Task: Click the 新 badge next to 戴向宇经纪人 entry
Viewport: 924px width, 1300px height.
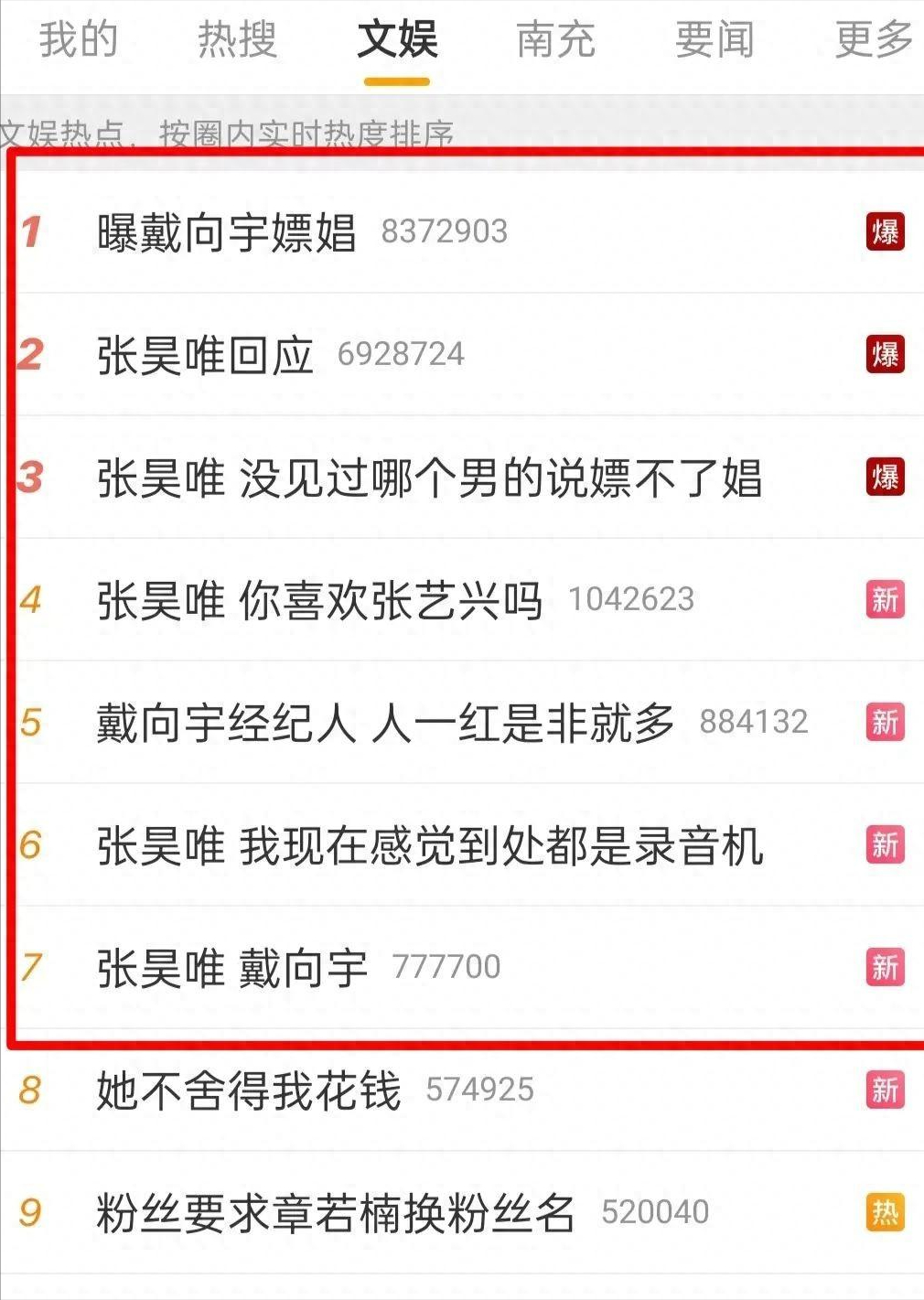Action: (x=885, y=723)
